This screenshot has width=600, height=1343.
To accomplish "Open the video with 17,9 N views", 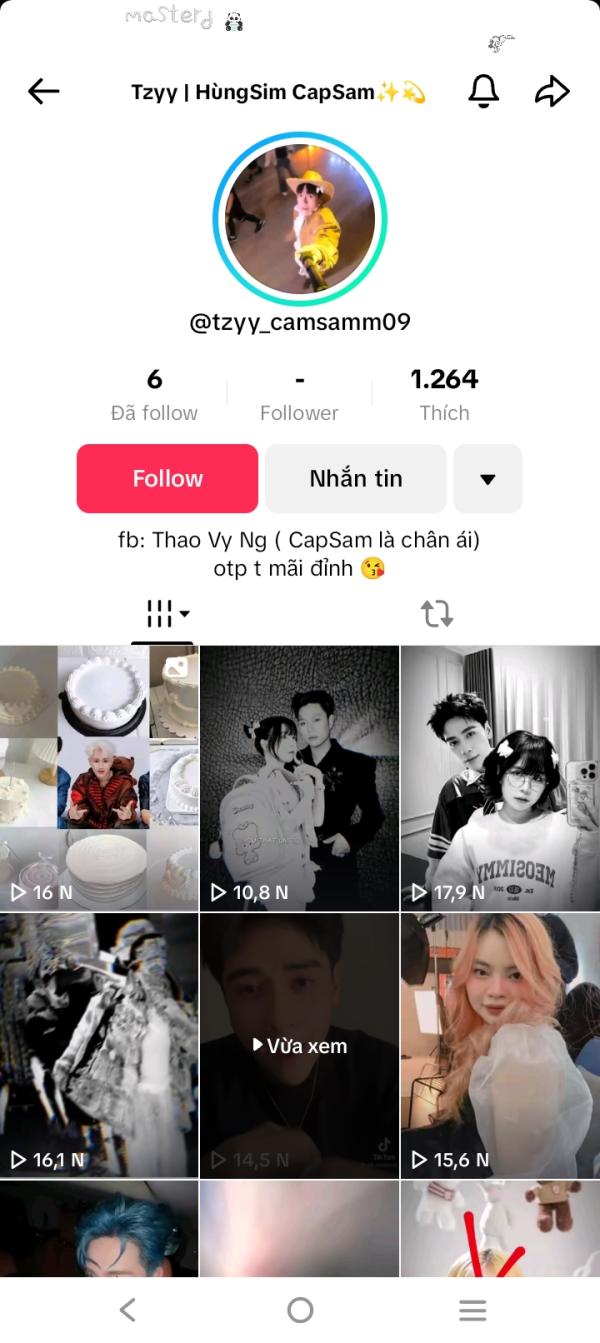I will (500, 776).
